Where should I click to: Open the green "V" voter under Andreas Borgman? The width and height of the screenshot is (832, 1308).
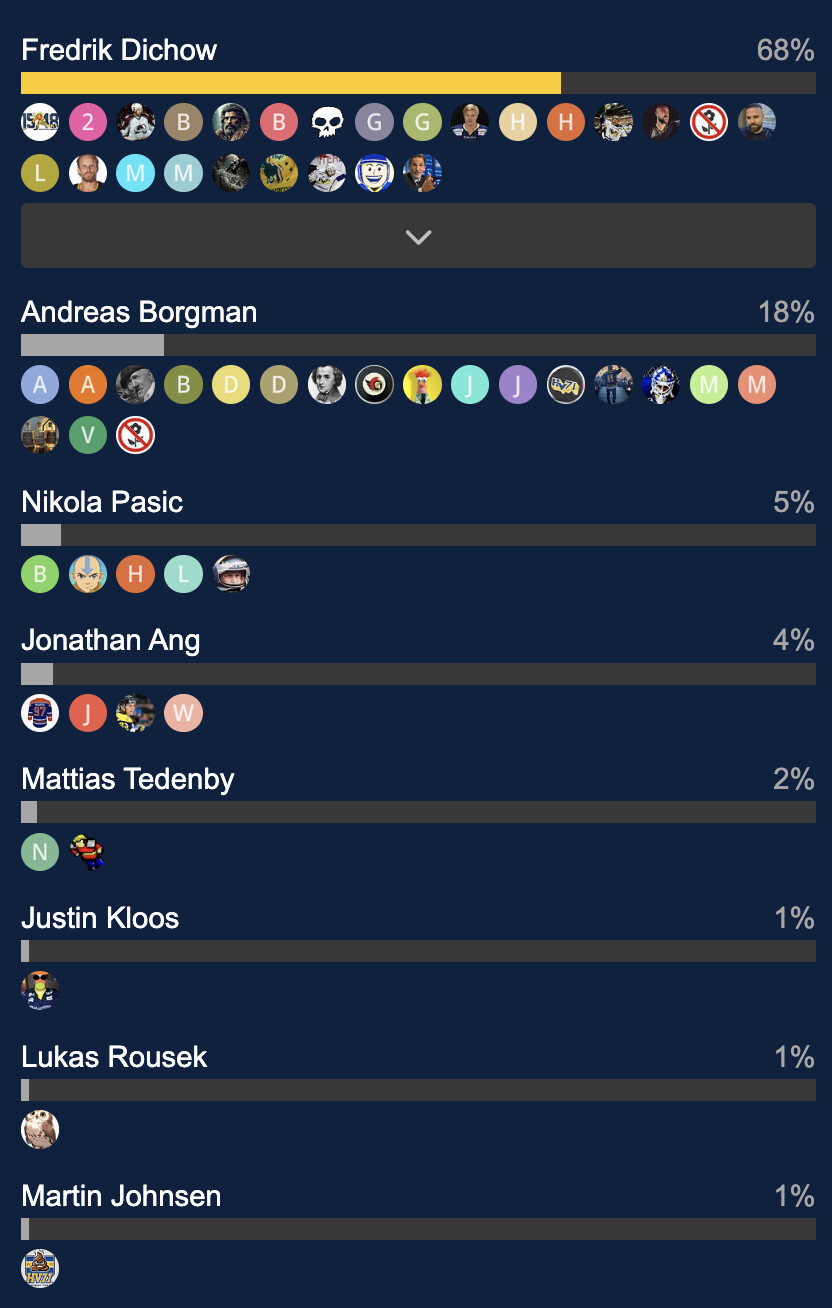point(88,436)
